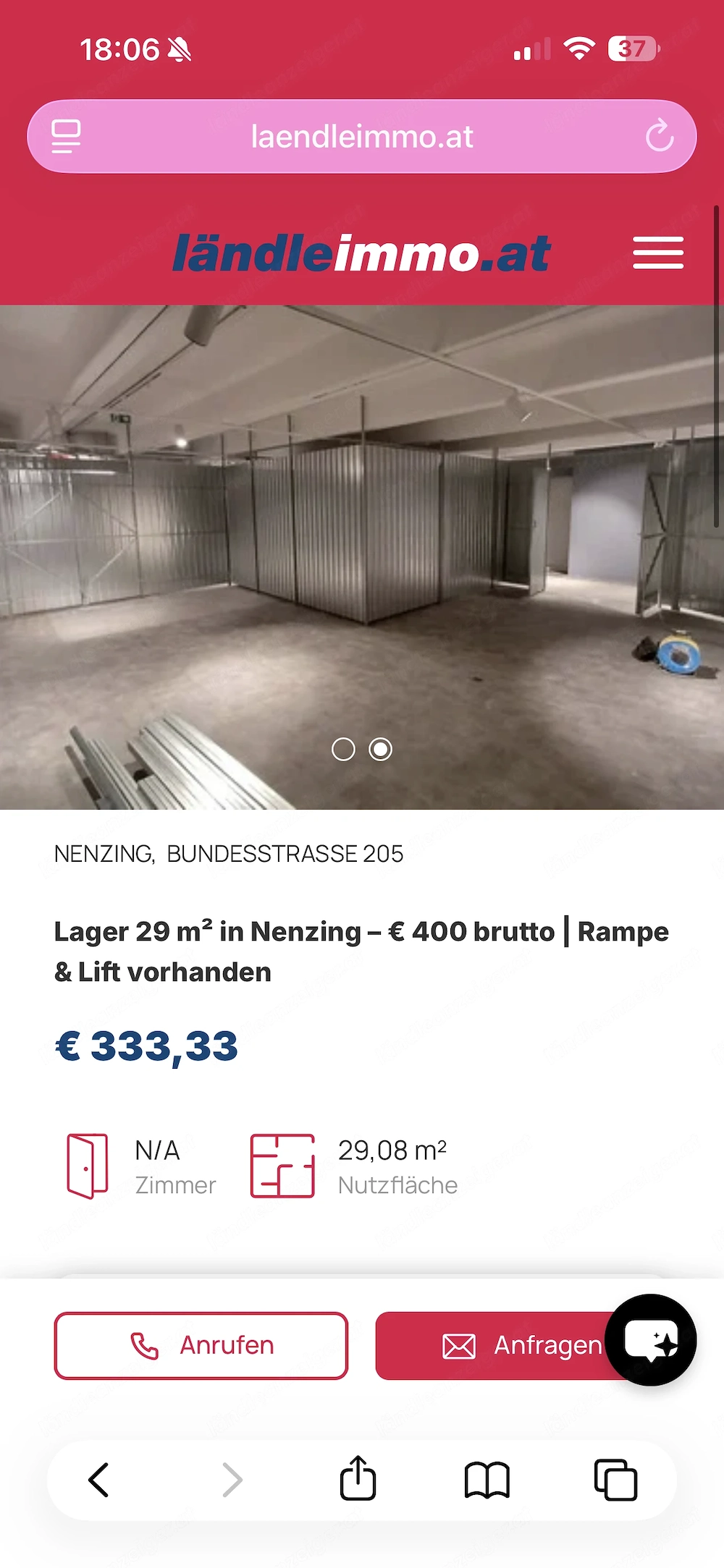Tap the muted notifications bell in status bar
Image resolution: width=724 pixels, height=1568 pixels.
pyautogui.click(x=179, y=49)
